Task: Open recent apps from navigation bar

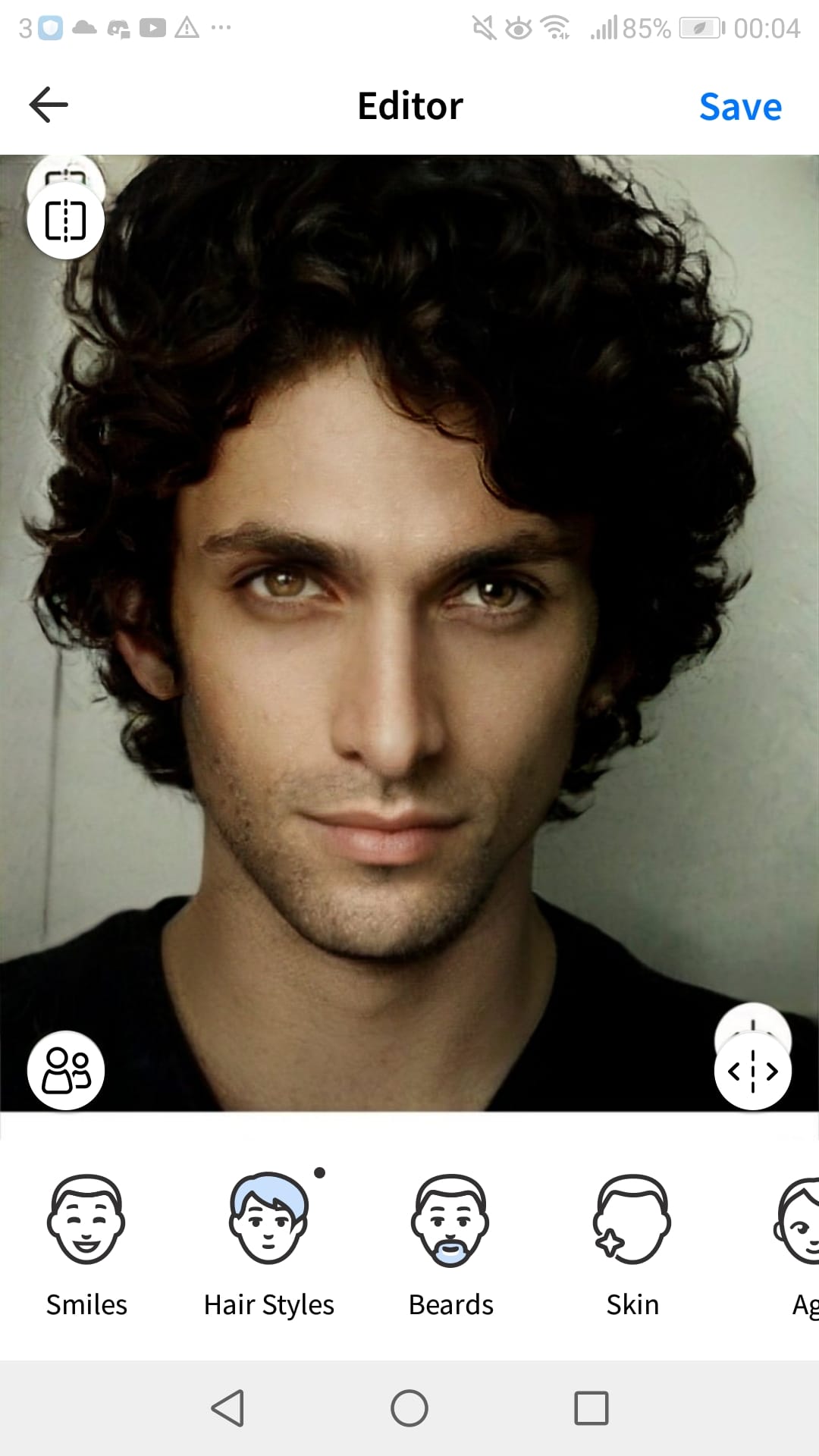Action: 591,1408
